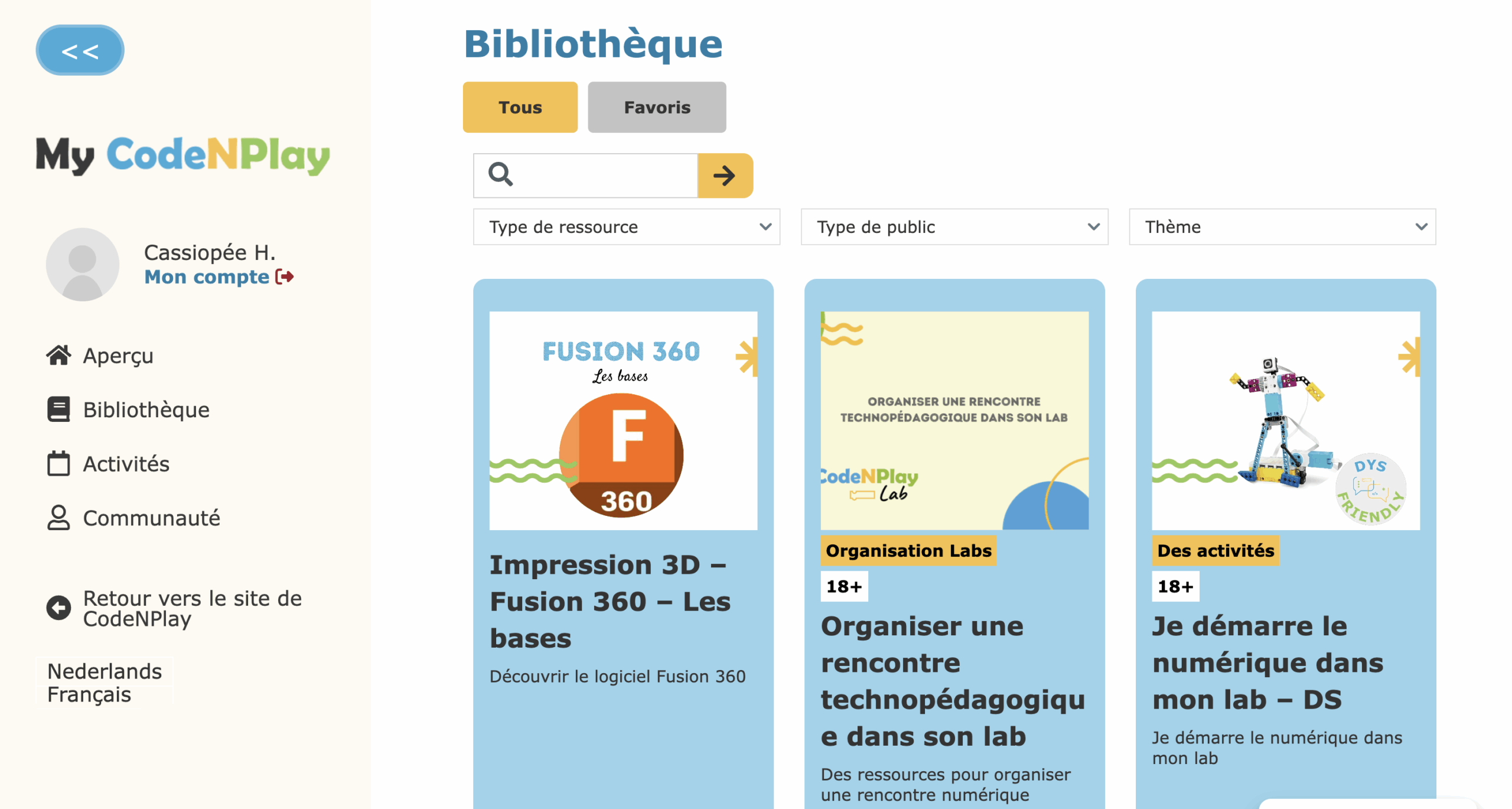Open the Activités section
1512x809 pixels.
tap(125, 464)
